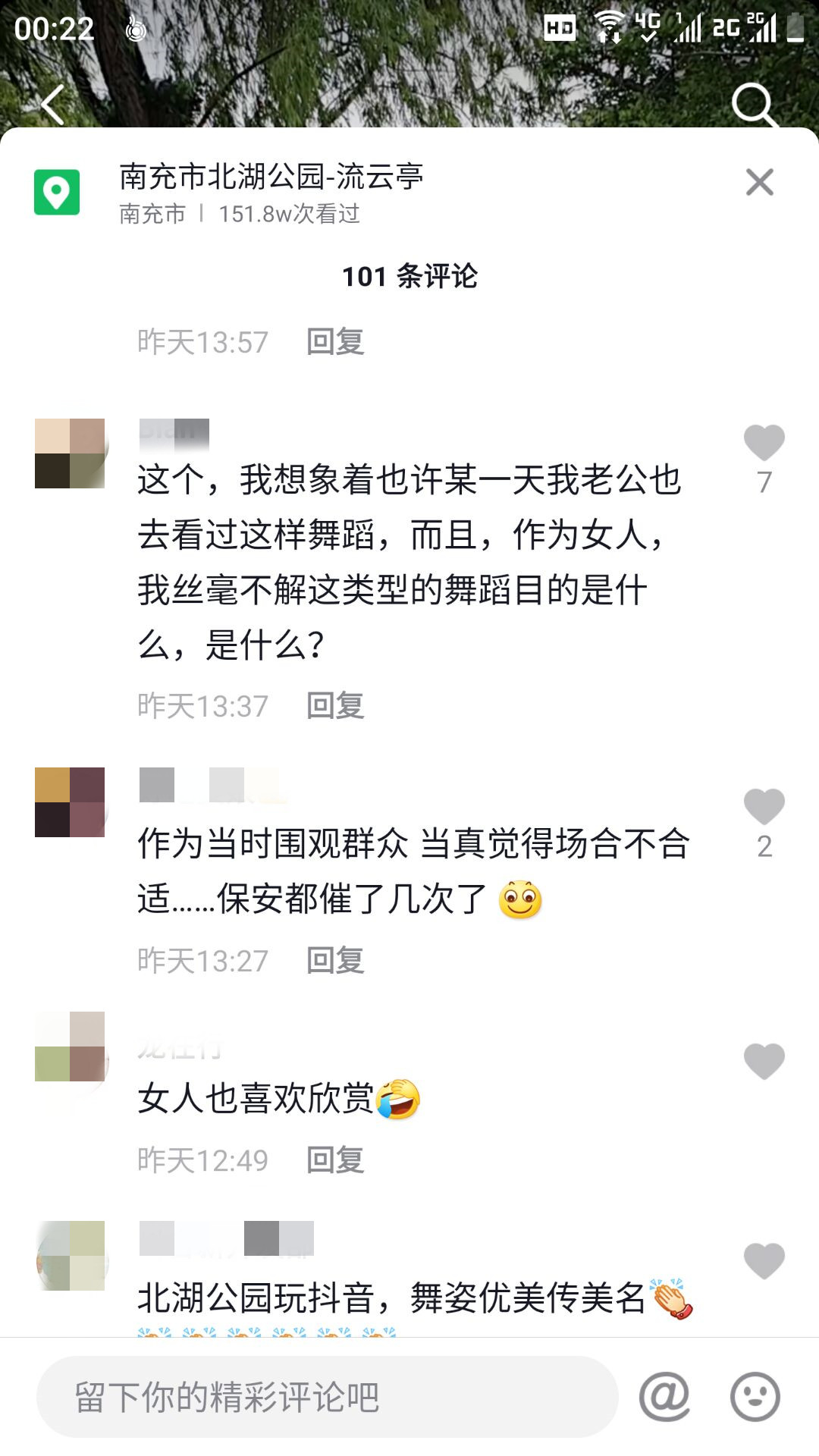Reply to the comment posted 昨天13:27
The height and width of the screenshot is (1456, 819).
pos(335,961)
